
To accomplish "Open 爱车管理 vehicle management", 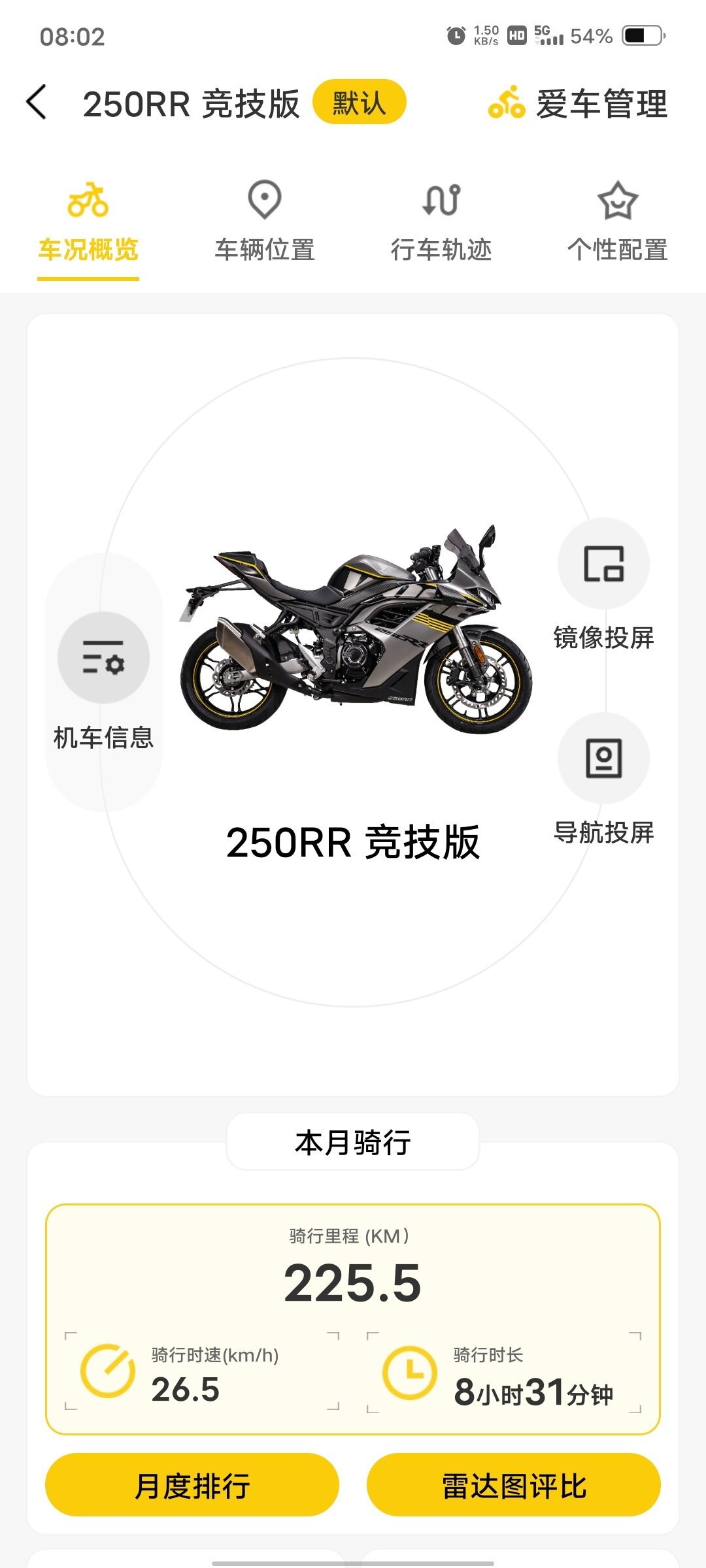I will click(x=579, y=104).
